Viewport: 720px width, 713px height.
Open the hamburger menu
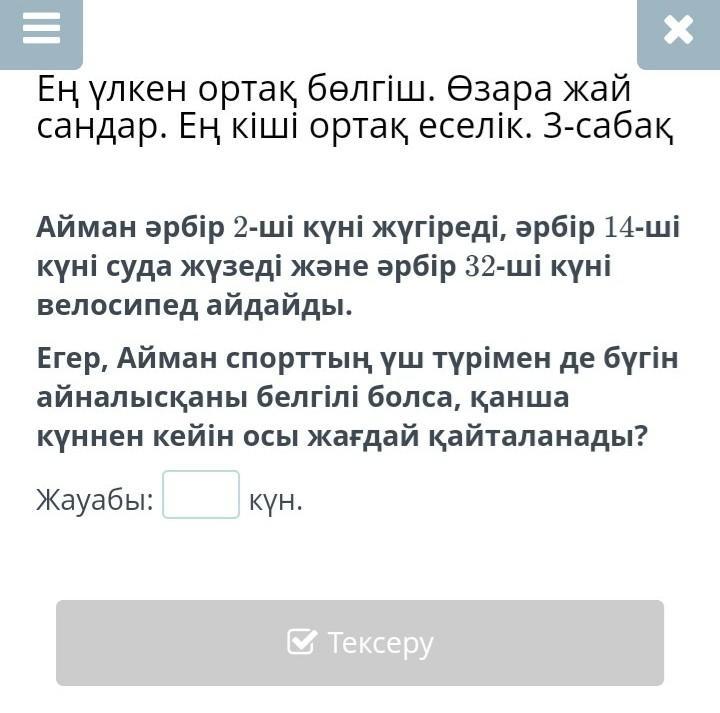click(41, 30)
